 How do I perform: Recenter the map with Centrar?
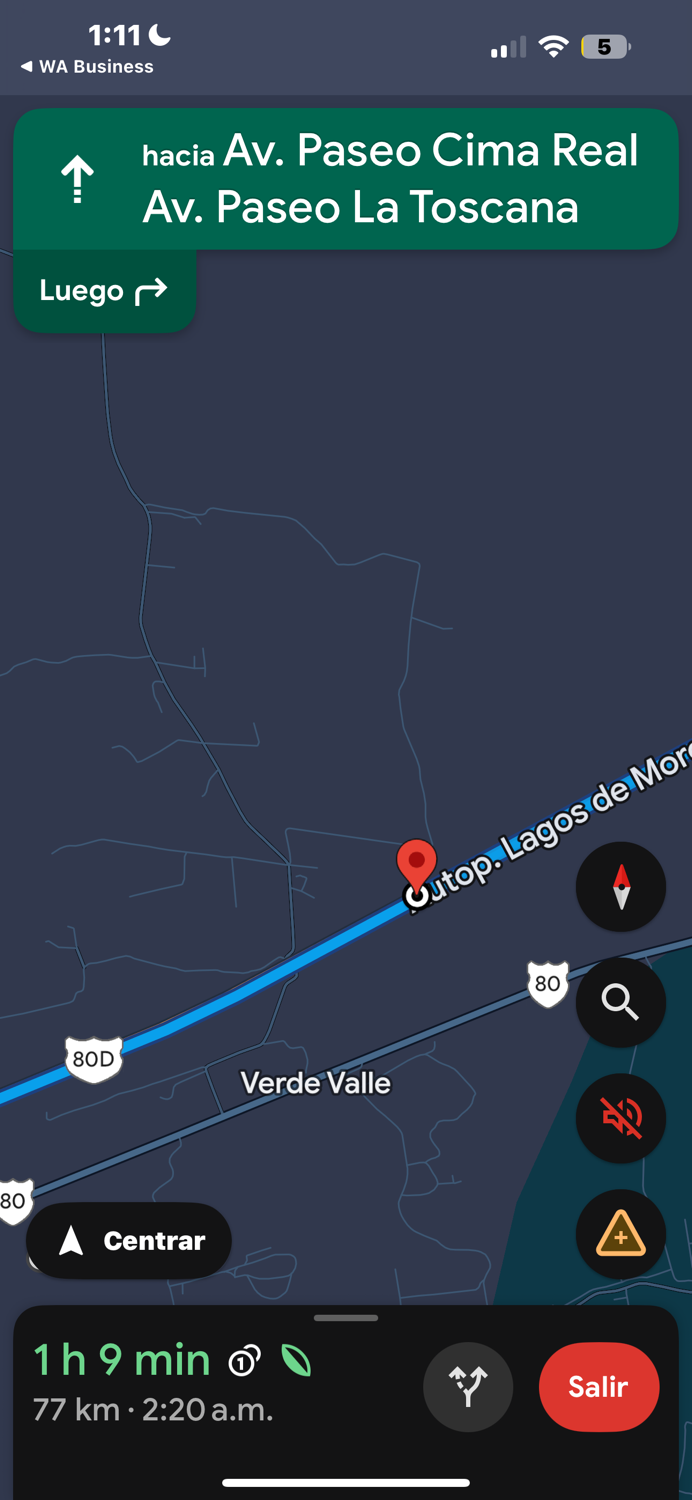(x=129, y=1241)
